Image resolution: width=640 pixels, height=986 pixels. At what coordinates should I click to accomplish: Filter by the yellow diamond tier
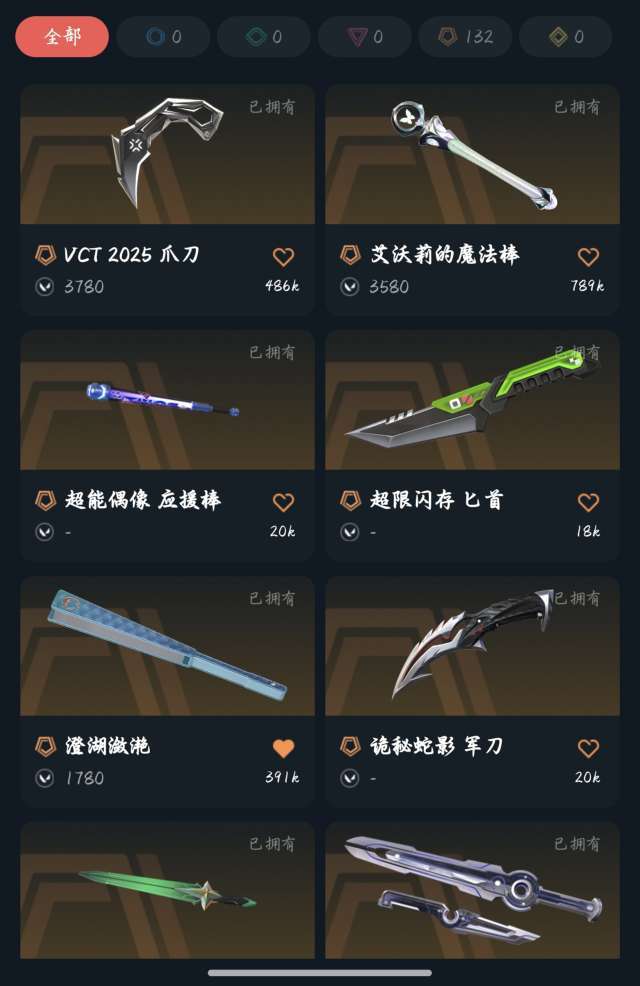[566, 37]
